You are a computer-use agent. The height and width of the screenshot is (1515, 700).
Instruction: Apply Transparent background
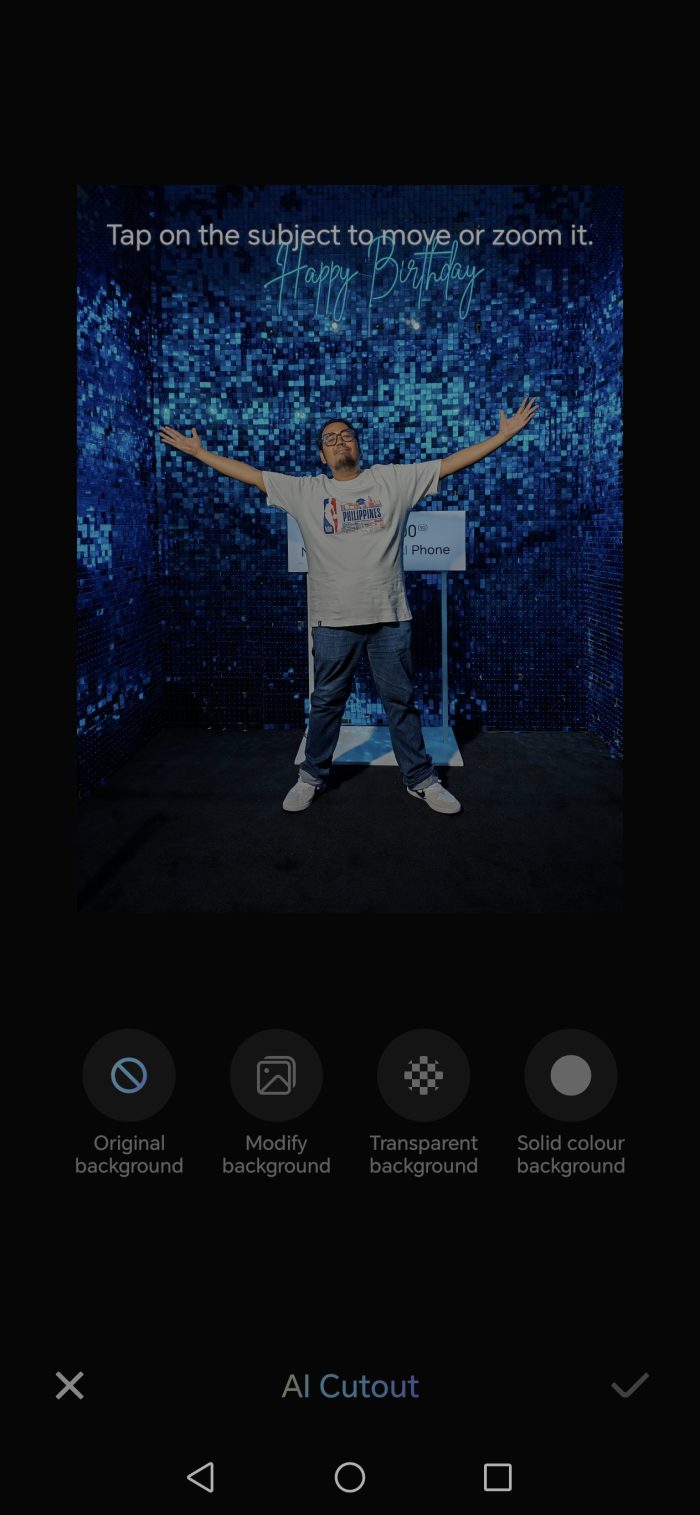[423, 1076]
